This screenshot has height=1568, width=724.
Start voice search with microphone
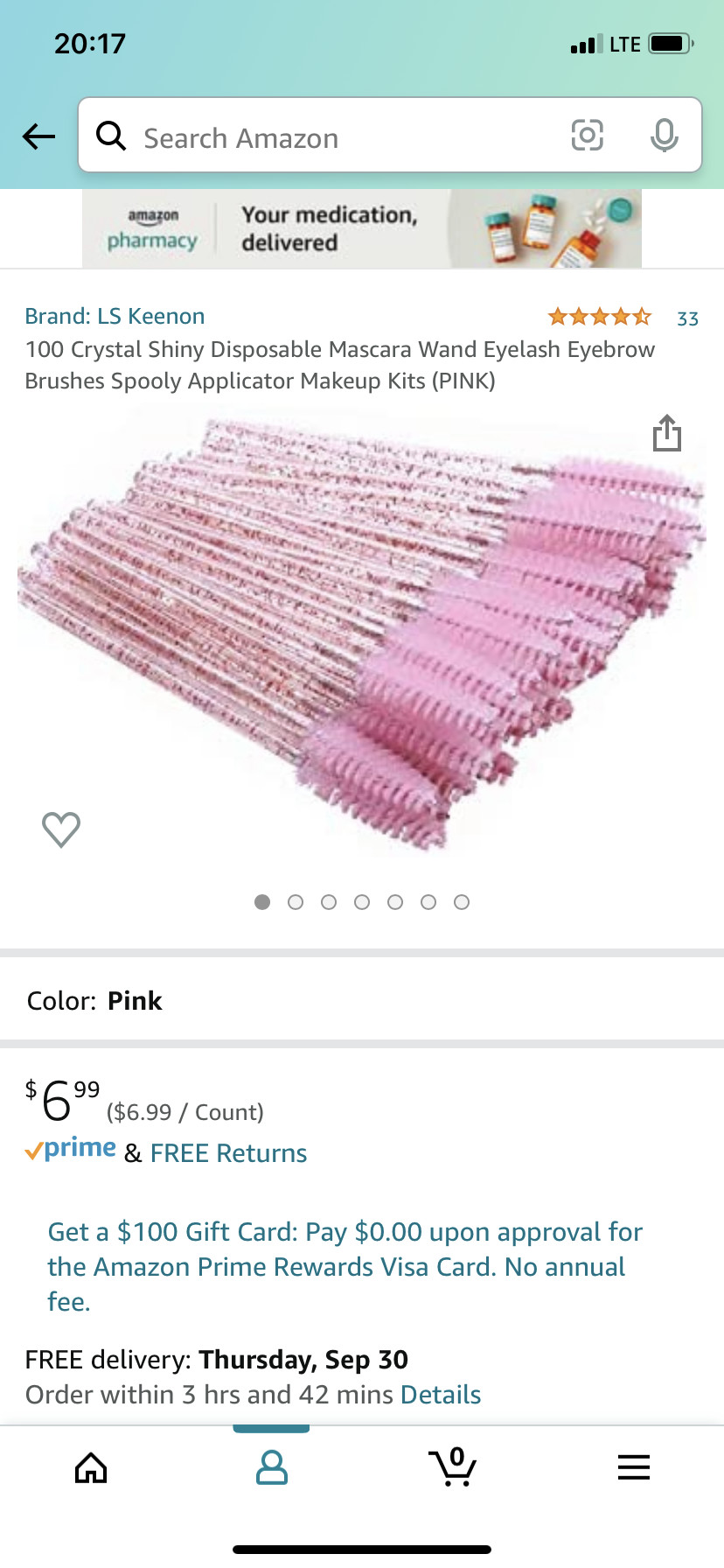click(x=665, y=135)
